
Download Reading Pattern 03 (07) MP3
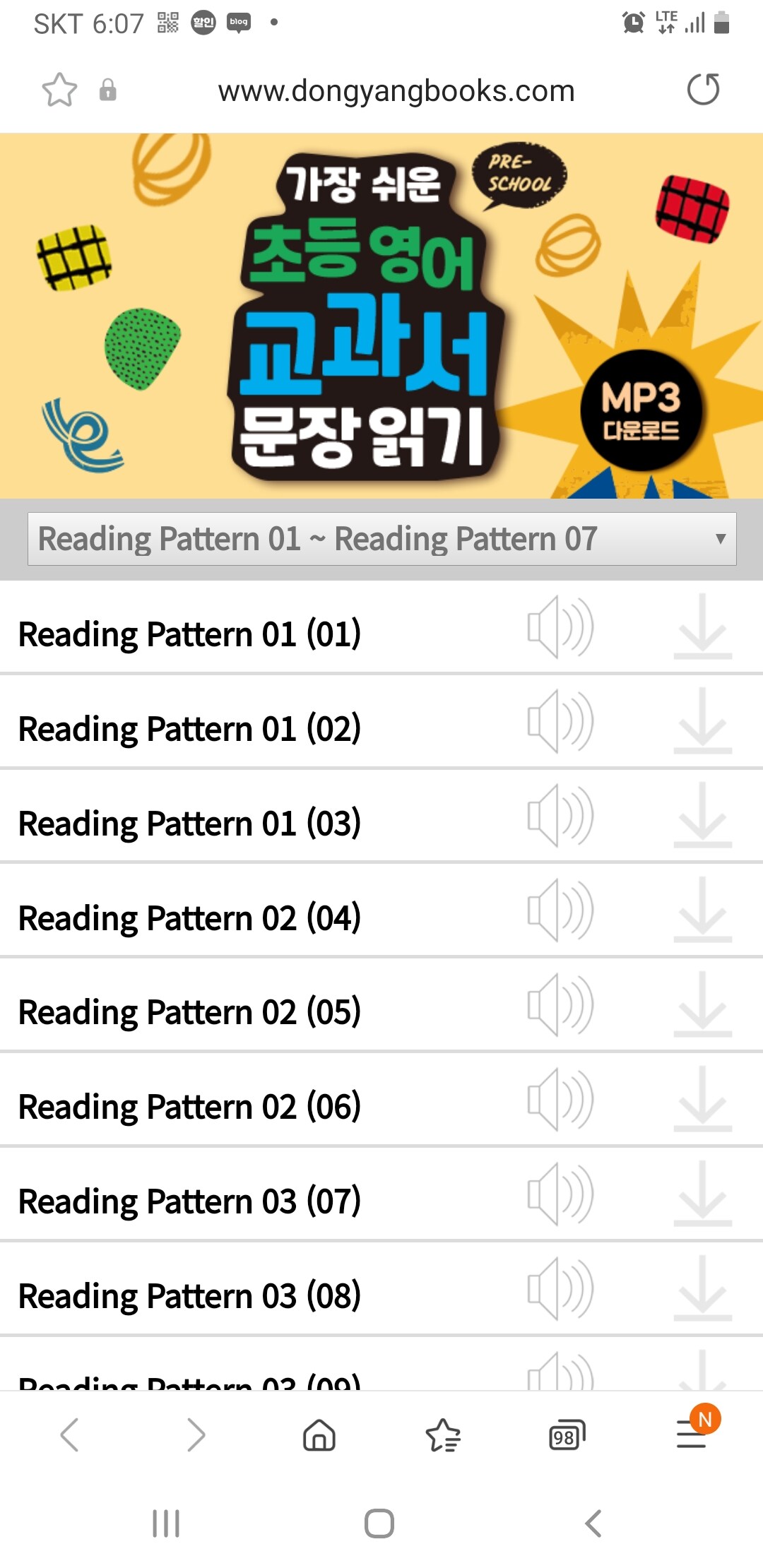[x=702, y=1194]
